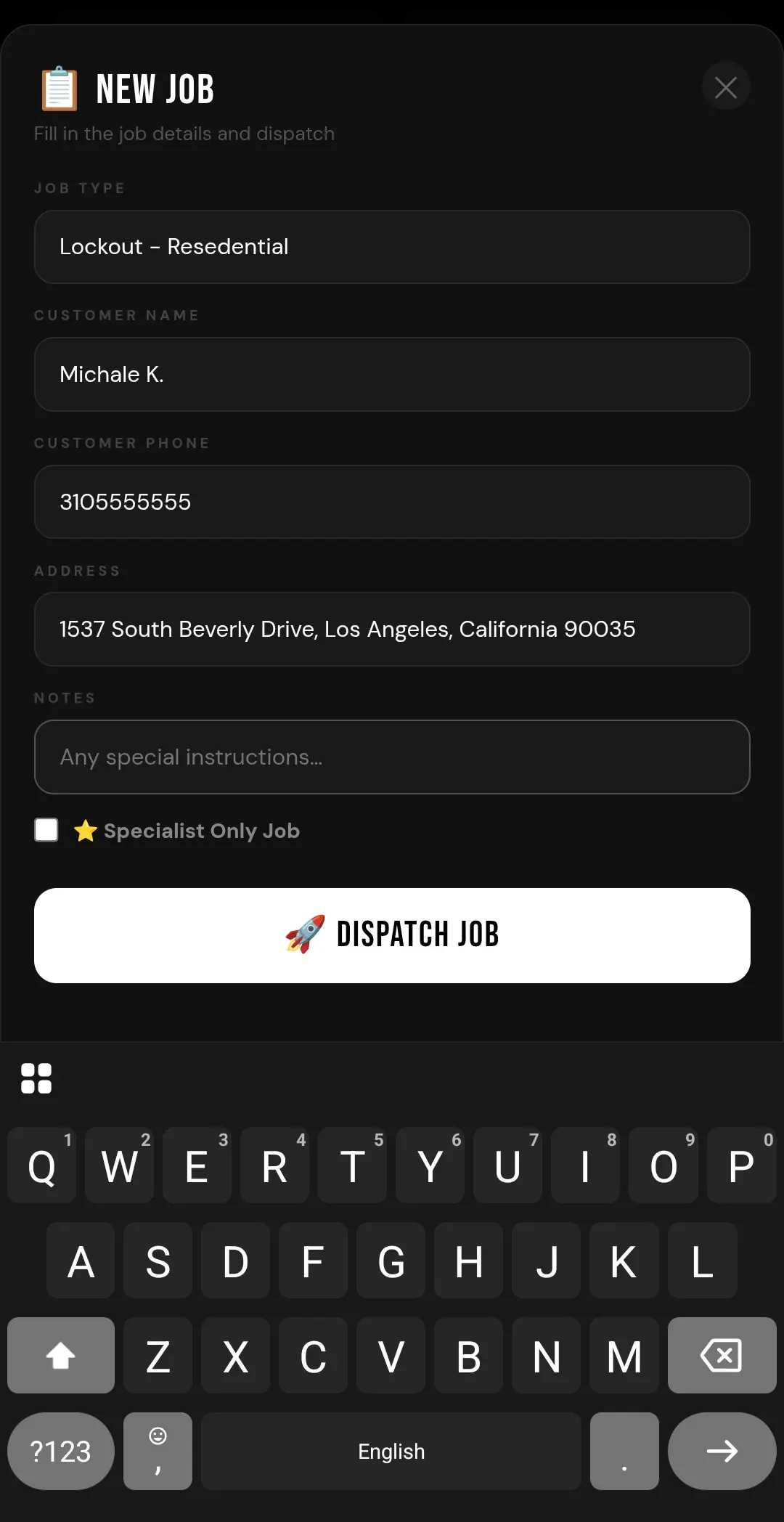784x1522 pixels.
Task: Tap the English spacebar
Action: (392, 1451)
